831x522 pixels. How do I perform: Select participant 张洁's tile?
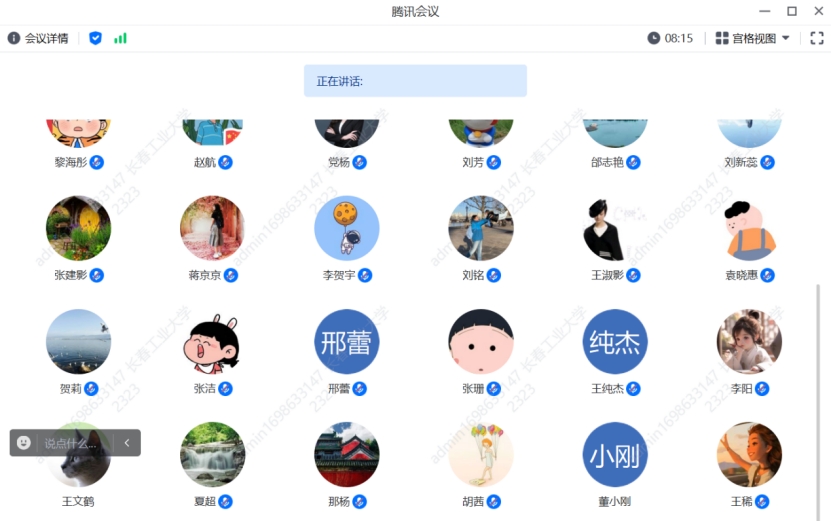point(212,342)
